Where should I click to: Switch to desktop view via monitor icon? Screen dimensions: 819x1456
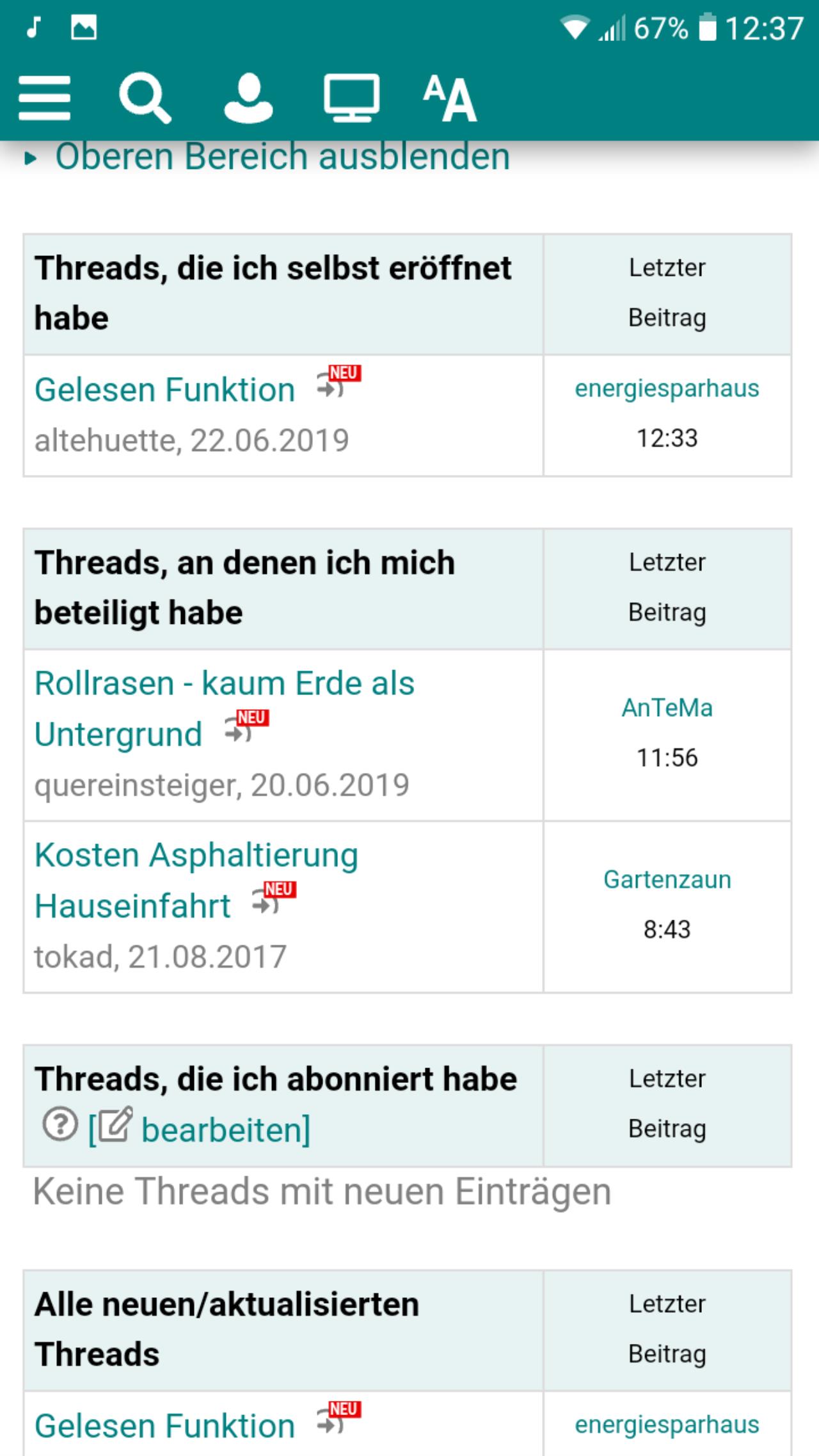coord(351,98)
